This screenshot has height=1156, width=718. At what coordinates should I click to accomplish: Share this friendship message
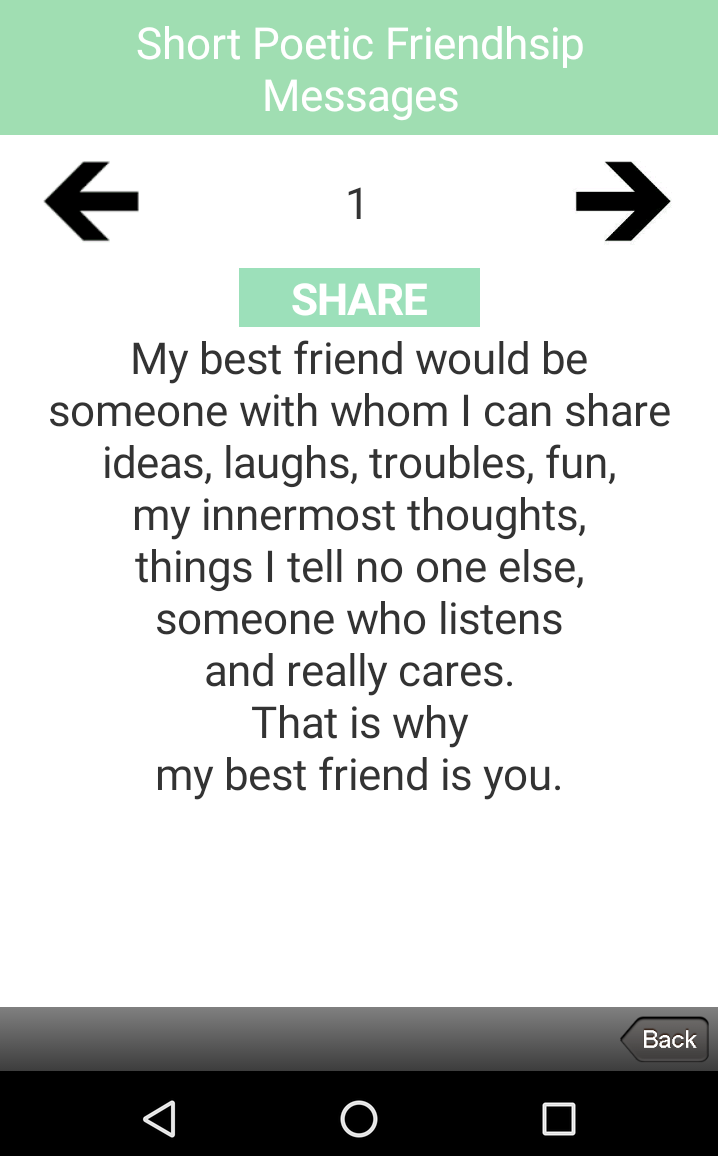[359, 297]
